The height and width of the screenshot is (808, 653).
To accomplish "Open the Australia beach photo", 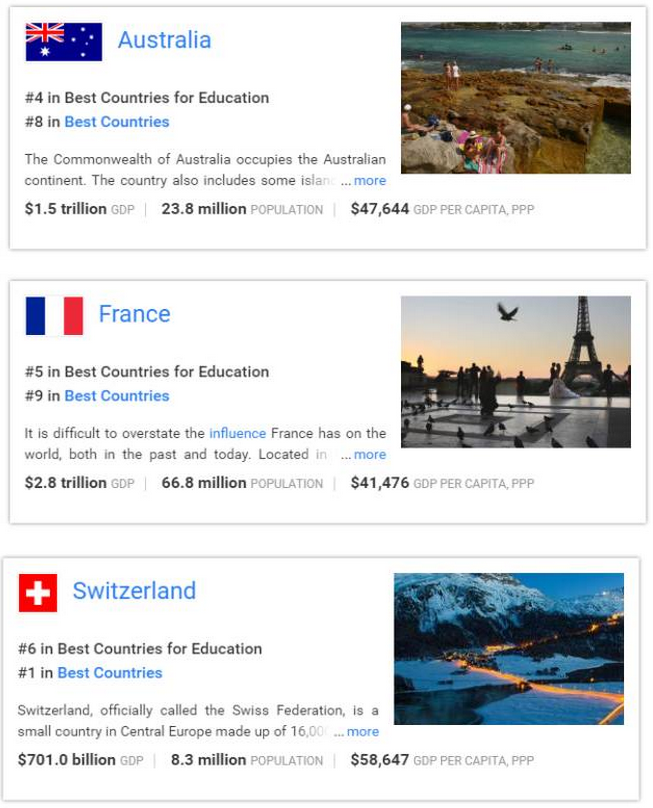I will (x=515, y=98).
